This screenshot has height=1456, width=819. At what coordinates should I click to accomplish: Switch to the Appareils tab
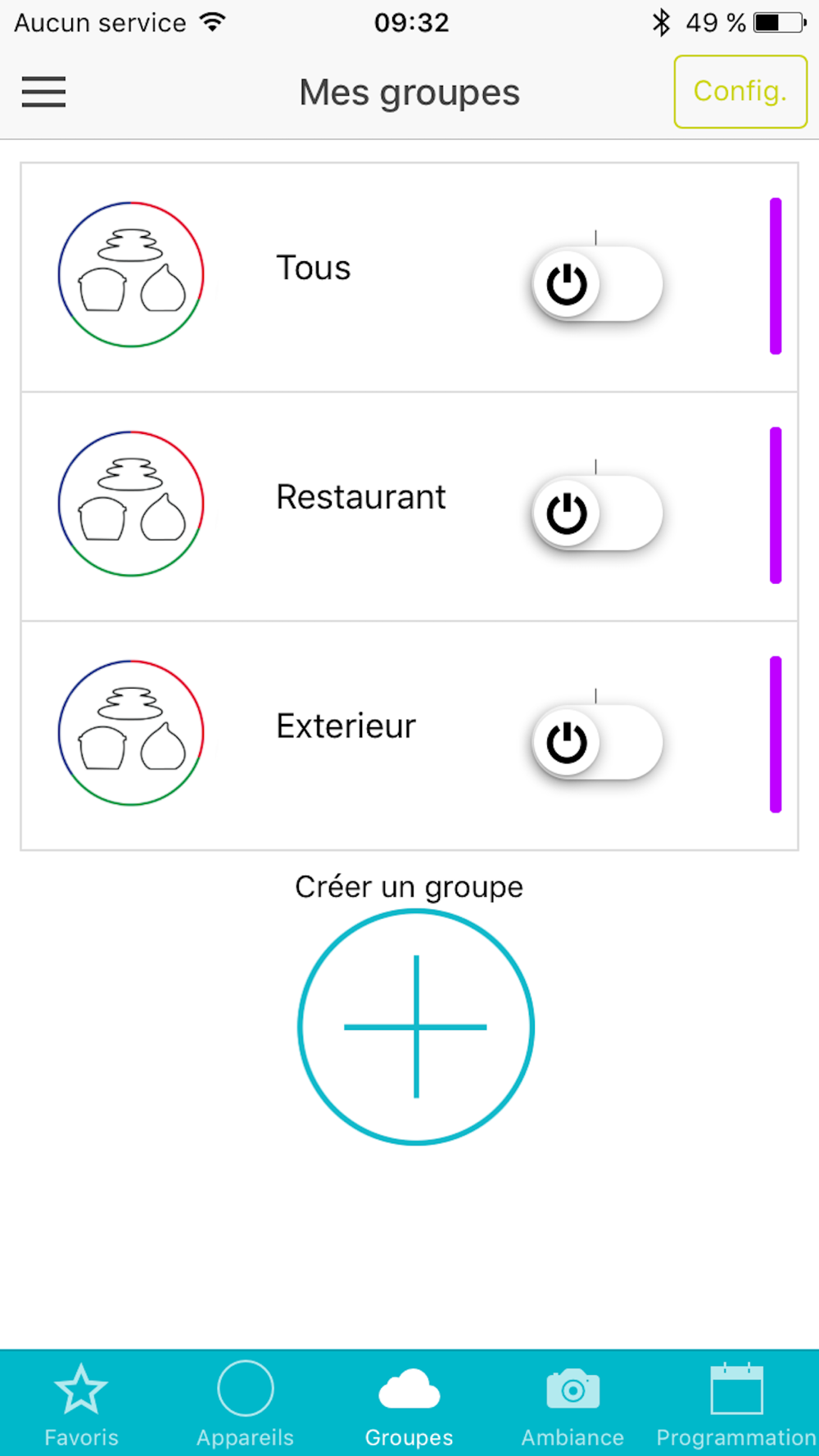pos(245,1404)
